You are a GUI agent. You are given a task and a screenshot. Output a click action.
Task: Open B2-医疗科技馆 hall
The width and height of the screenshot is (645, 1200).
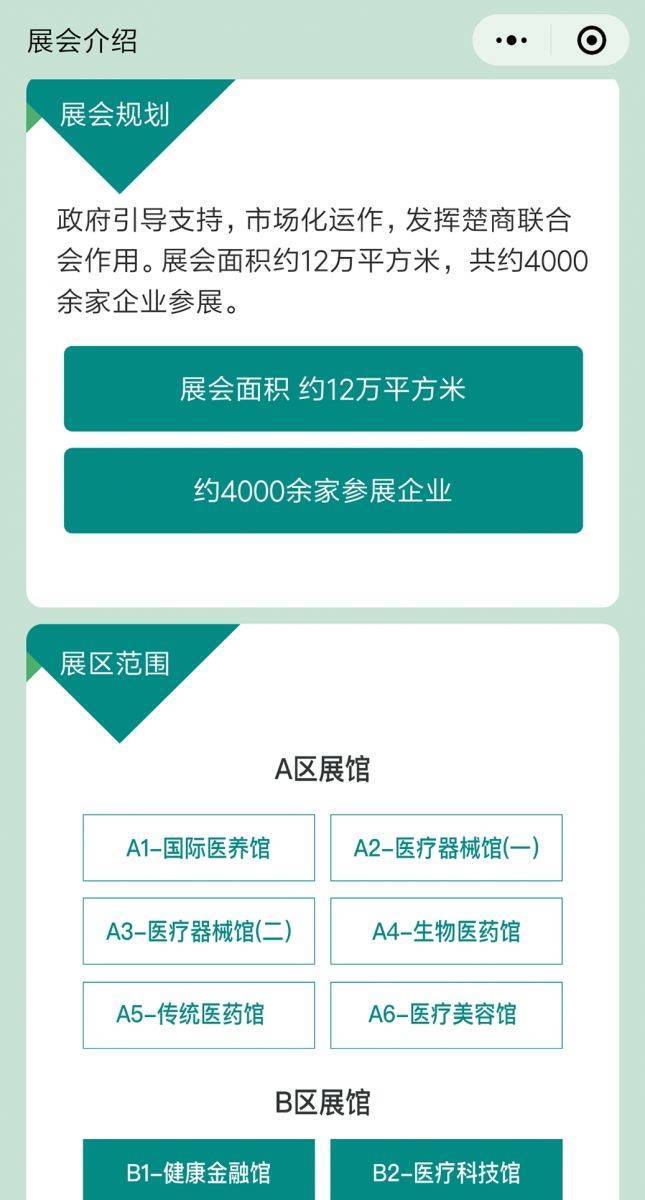coord(446,1171)
